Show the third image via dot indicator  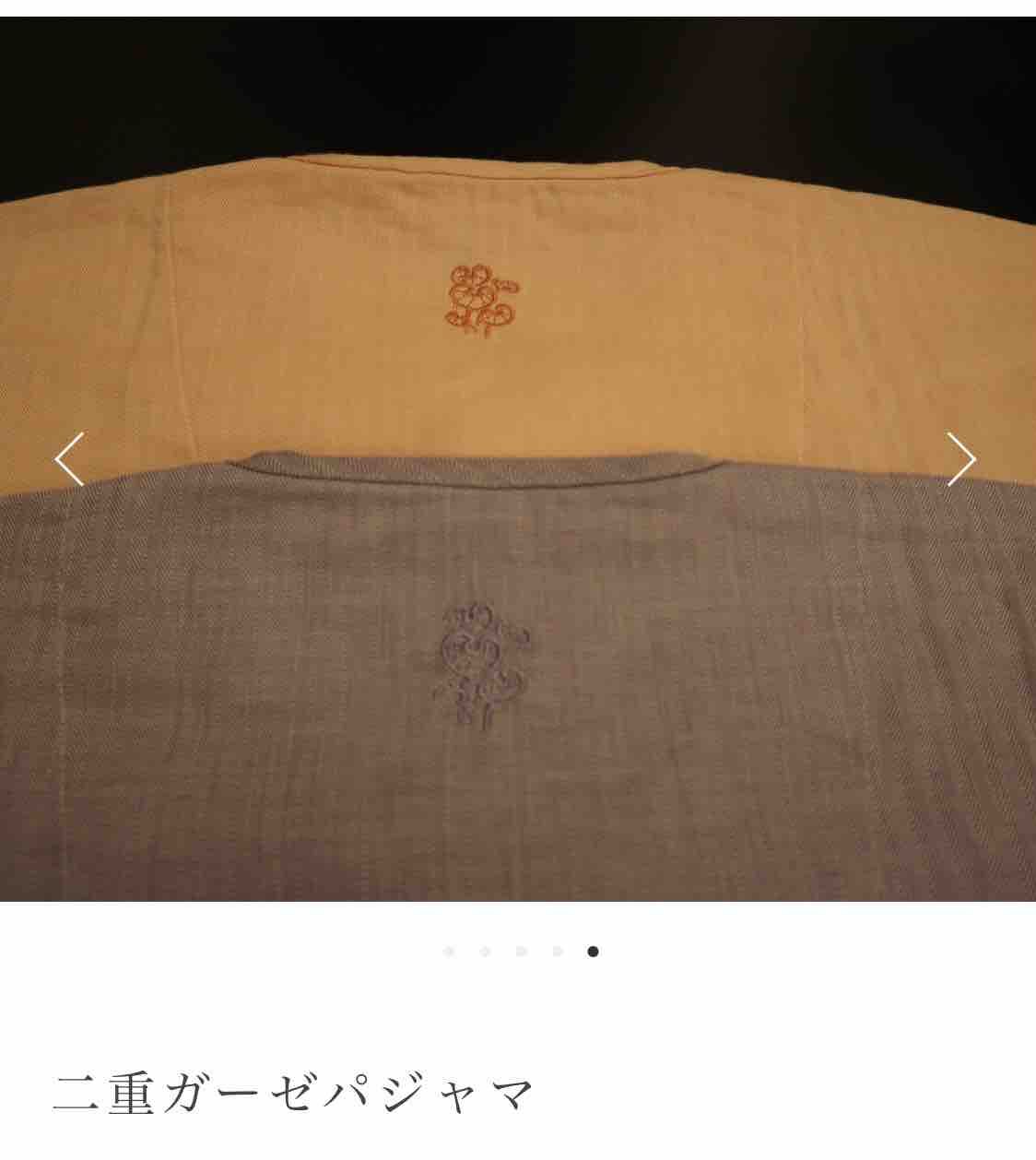pyautogui.click(x=521, y=952)
